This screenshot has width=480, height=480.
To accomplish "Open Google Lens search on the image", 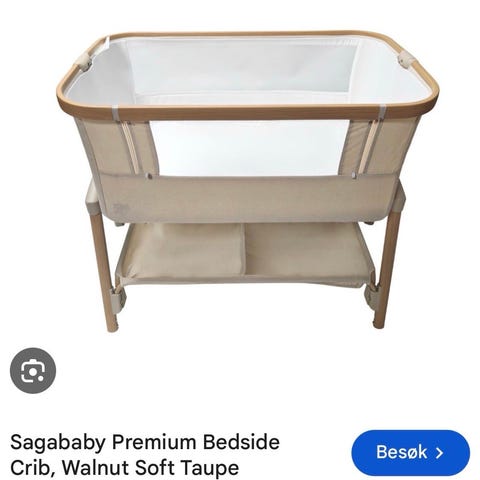I will 33,370.
